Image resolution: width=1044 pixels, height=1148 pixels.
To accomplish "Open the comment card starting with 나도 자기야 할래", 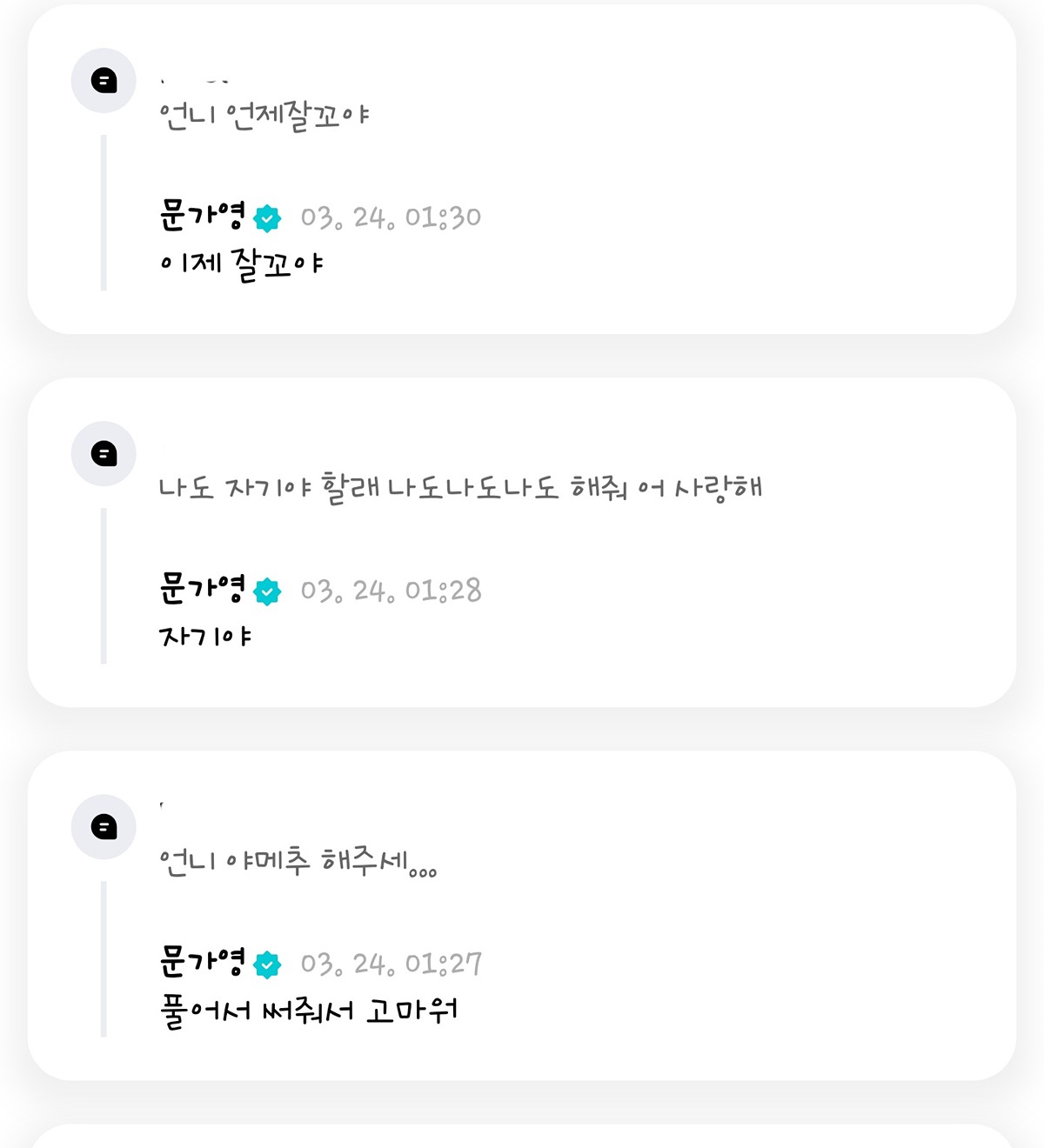I will tap(459, 488).
